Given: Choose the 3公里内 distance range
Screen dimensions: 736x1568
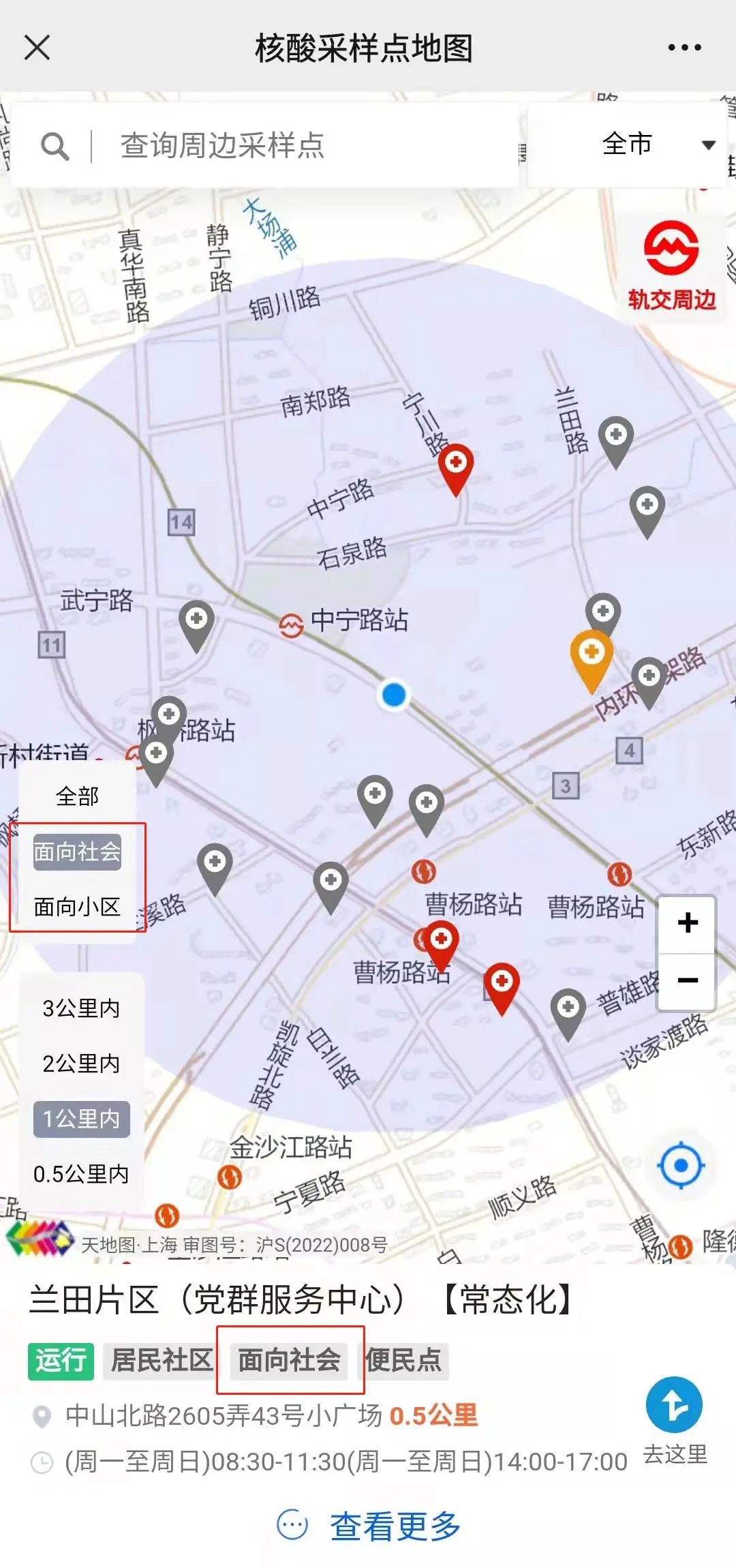Looking at the screenshot, I should click(x=81, y=1008).
